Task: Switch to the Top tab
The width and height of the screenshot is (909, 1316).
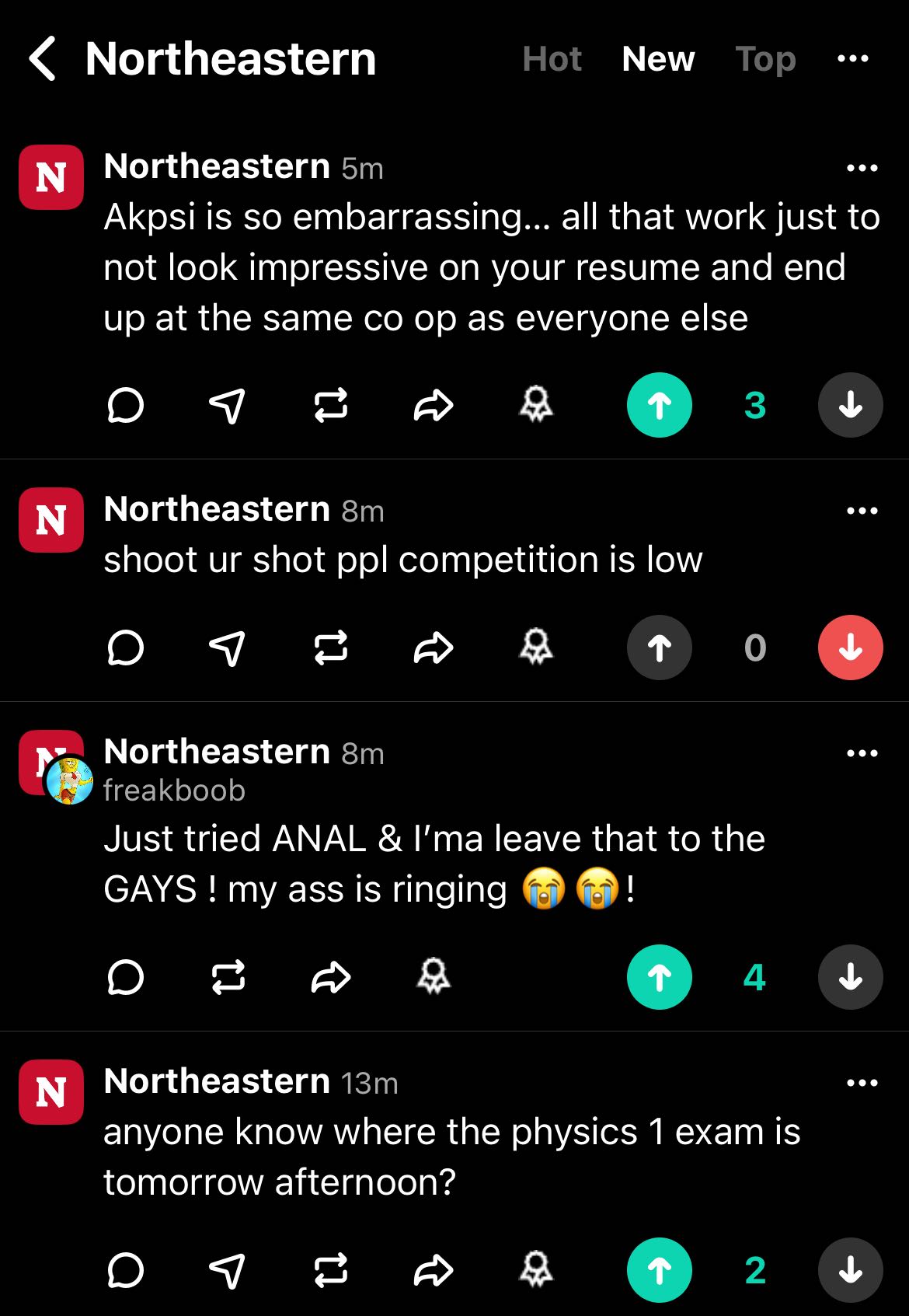Action: pyautogui.click(x=765, y=59)
